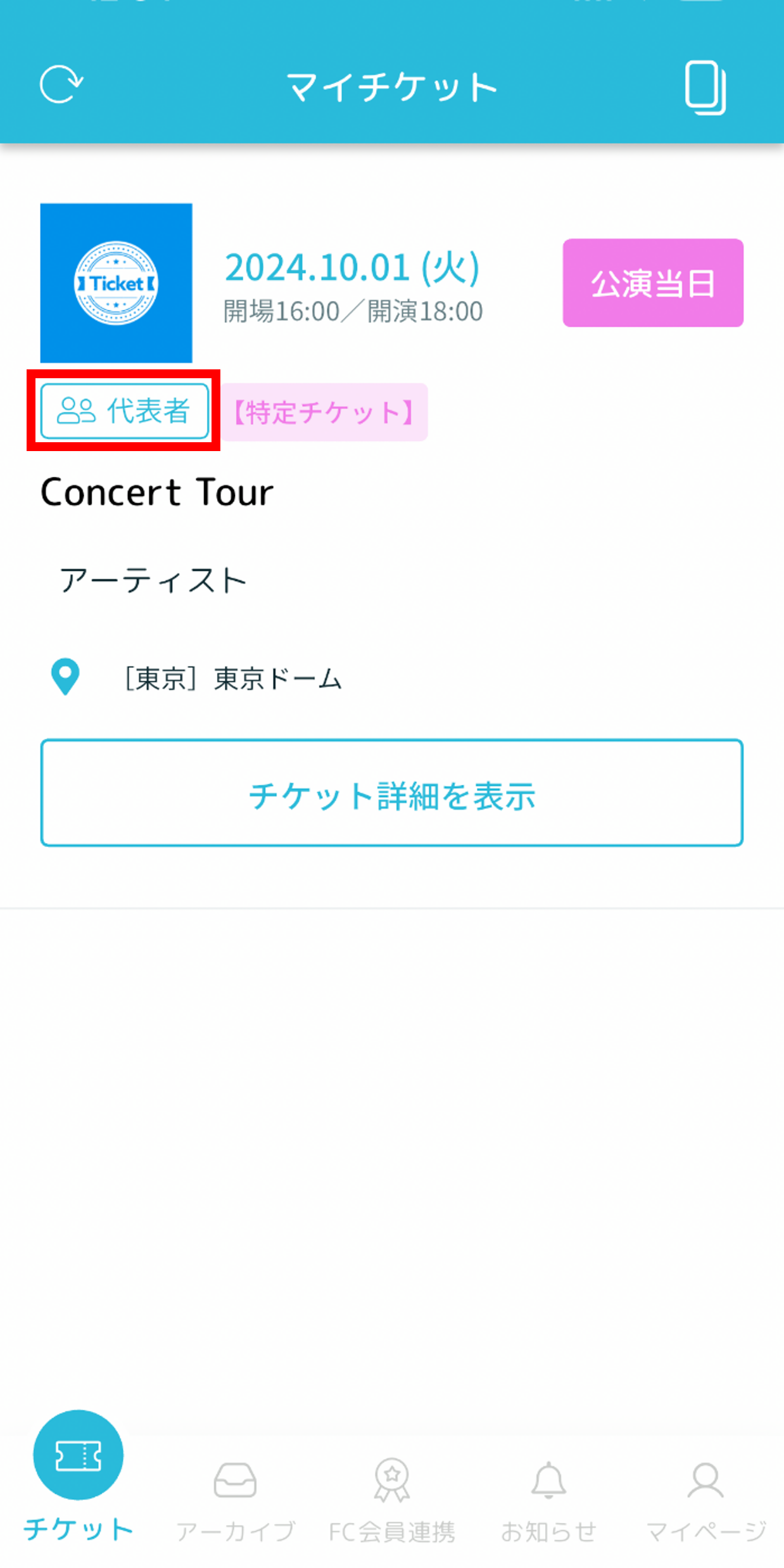Tap the 公演当日 button
784x1568 pixels.
pyautogui.click(x=652, y=283)
